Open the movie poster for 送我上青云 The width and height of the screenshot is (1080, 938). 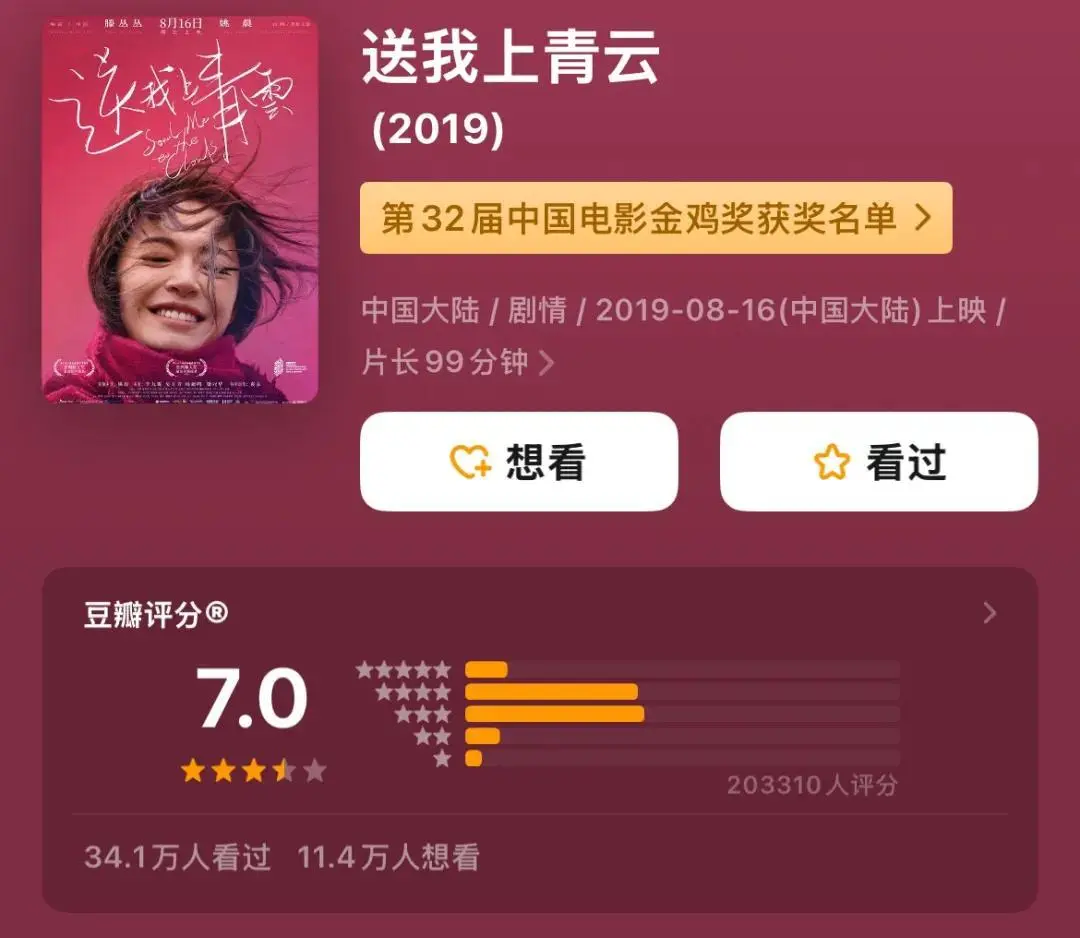(x=180, y=210)
